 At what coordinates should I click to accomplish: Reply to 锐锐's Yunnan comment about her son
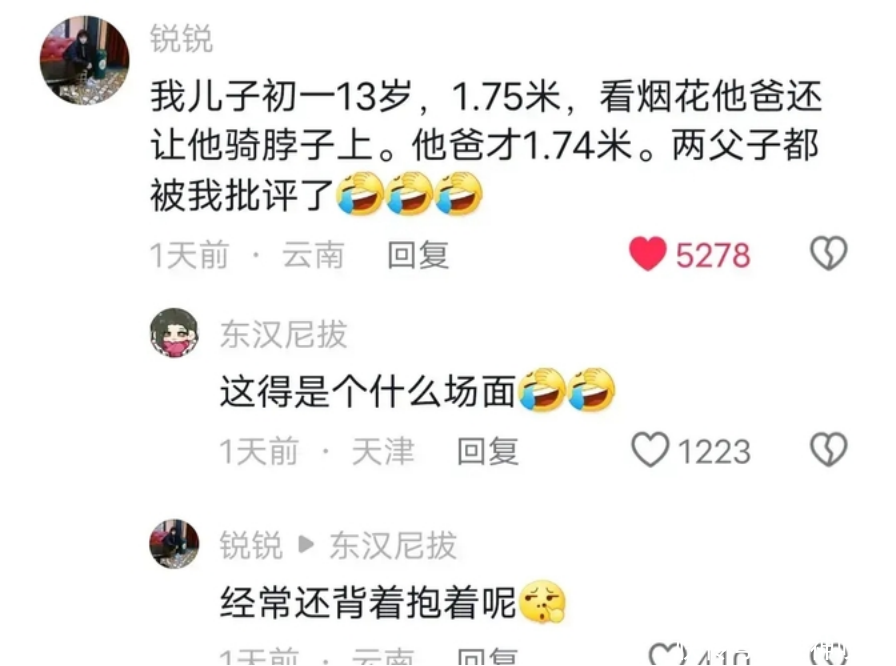(418, 256)
